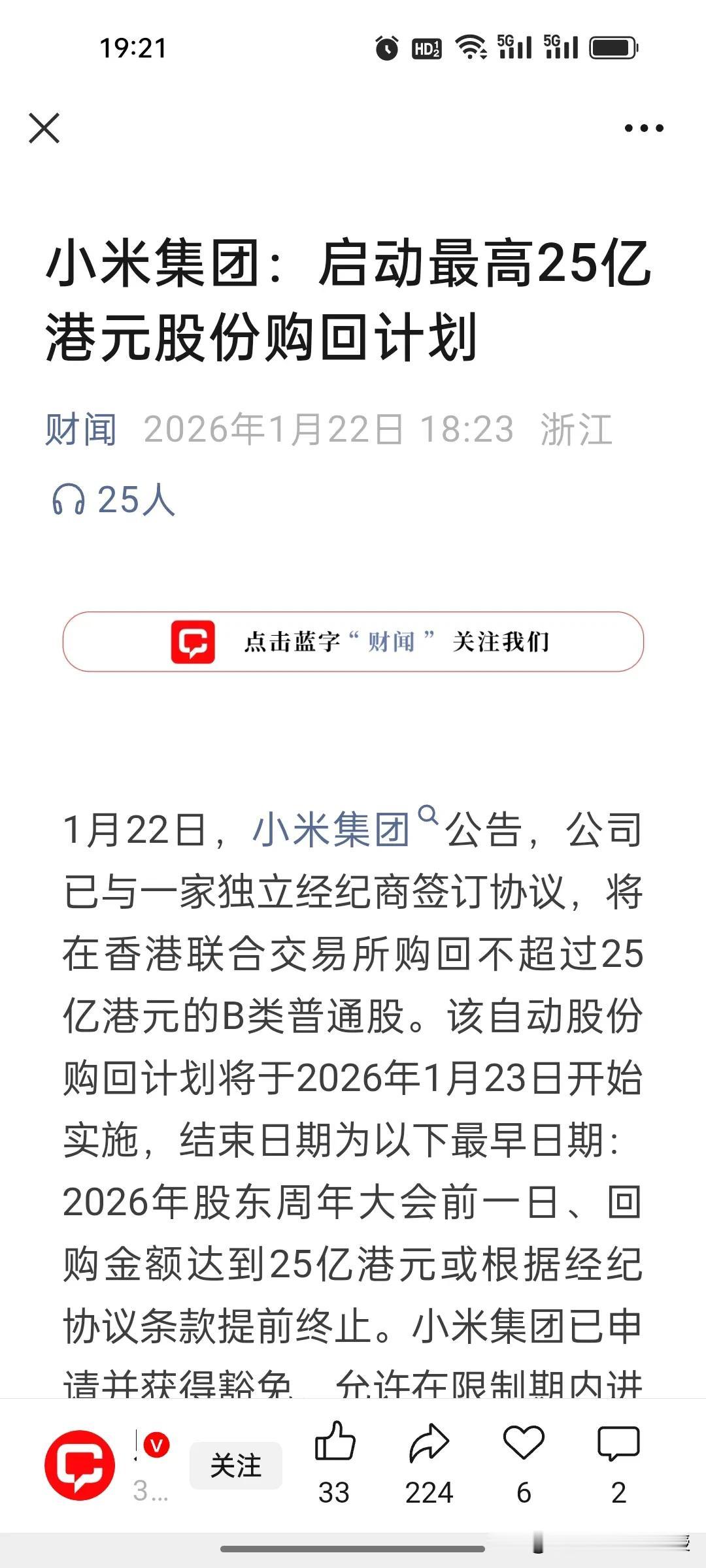Tap the headphones icon to listen to article

(x=71, y=498)
